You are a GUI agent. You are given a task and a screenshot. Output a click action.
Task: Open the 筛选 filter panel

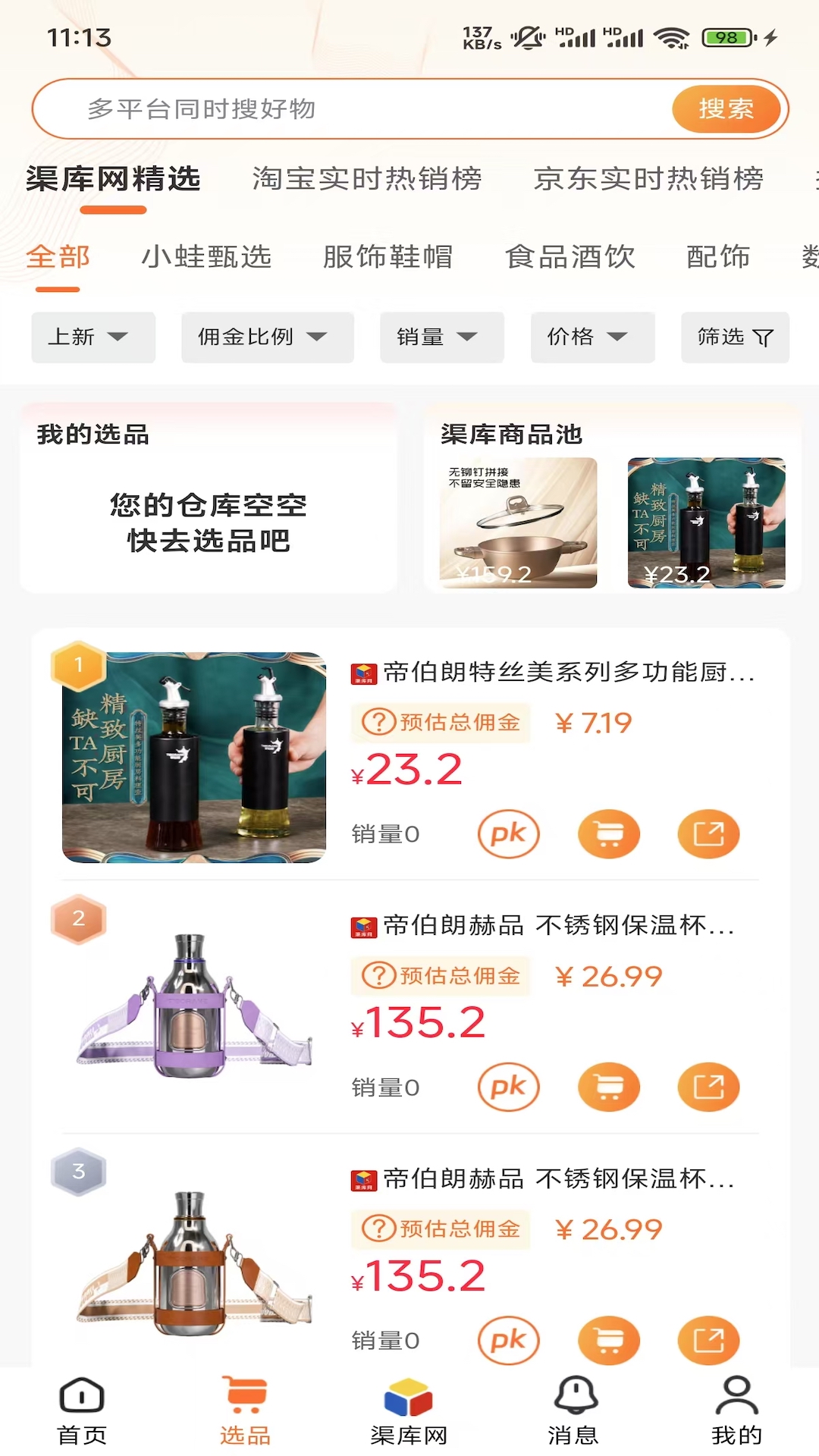[x=734, y=337]
